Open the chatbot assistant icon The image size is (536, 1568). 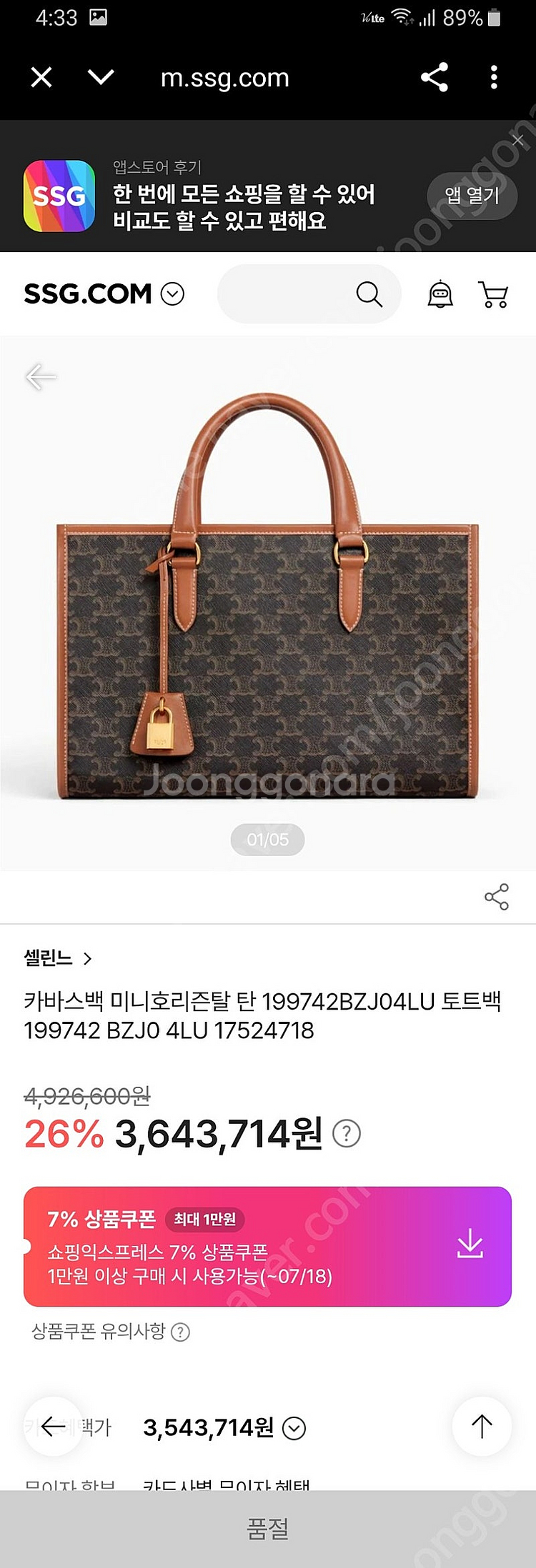tap(440, 294)
